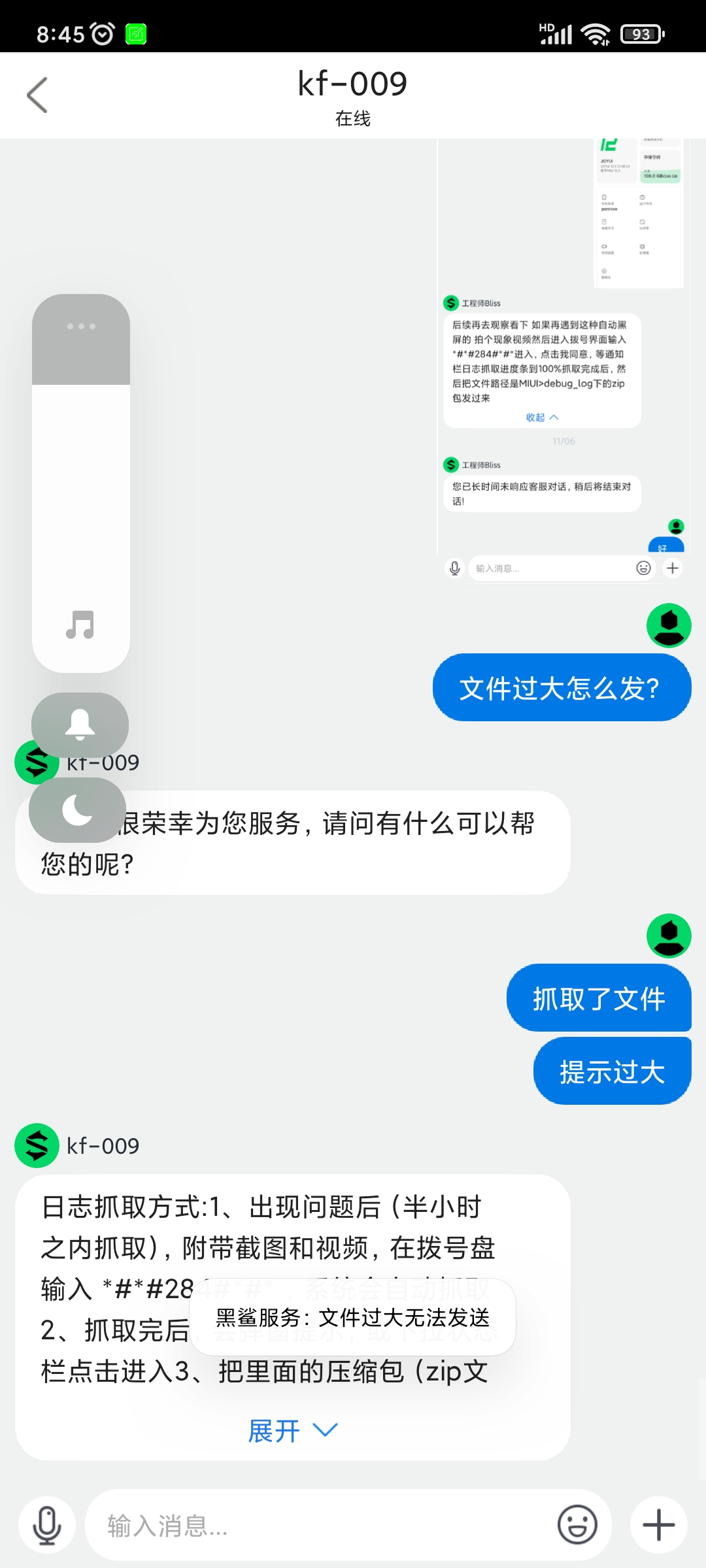
Task: Expand the log capture instructions via 展开
Action: click(292, 1431)
